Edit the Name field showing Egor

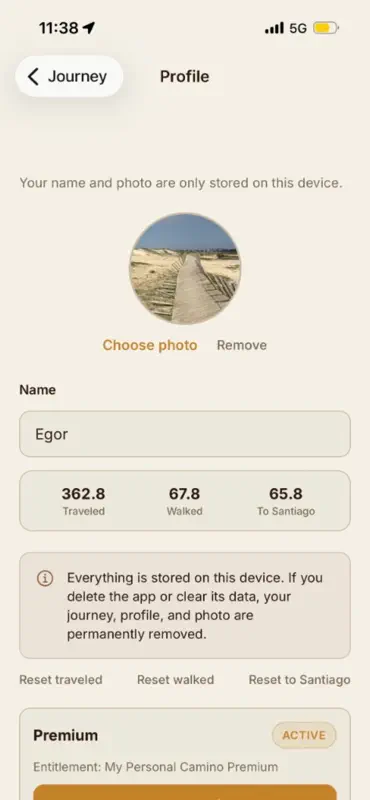(x=185, y=434)
